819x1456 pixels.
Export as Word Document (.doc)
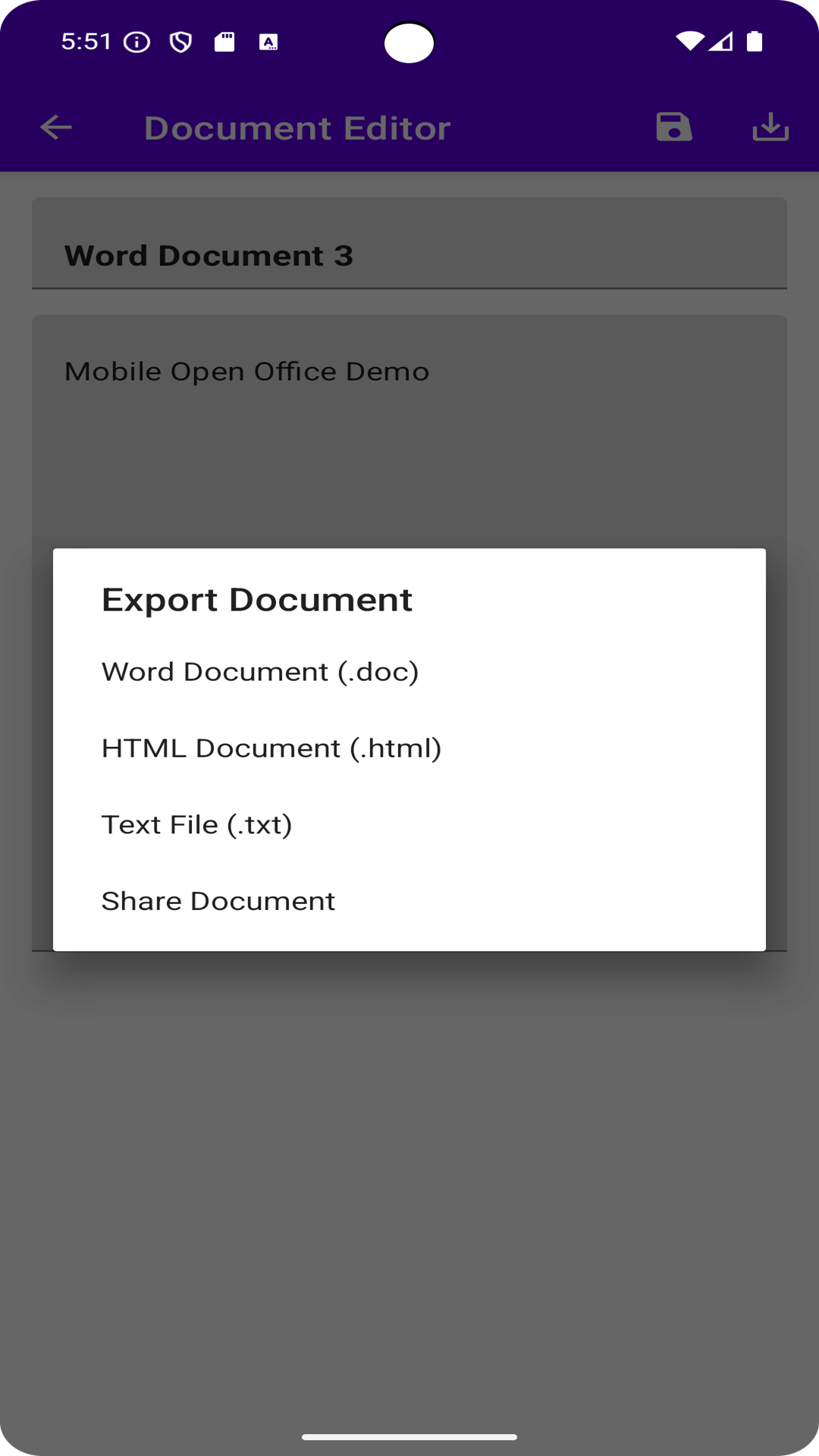pos(260,672)
